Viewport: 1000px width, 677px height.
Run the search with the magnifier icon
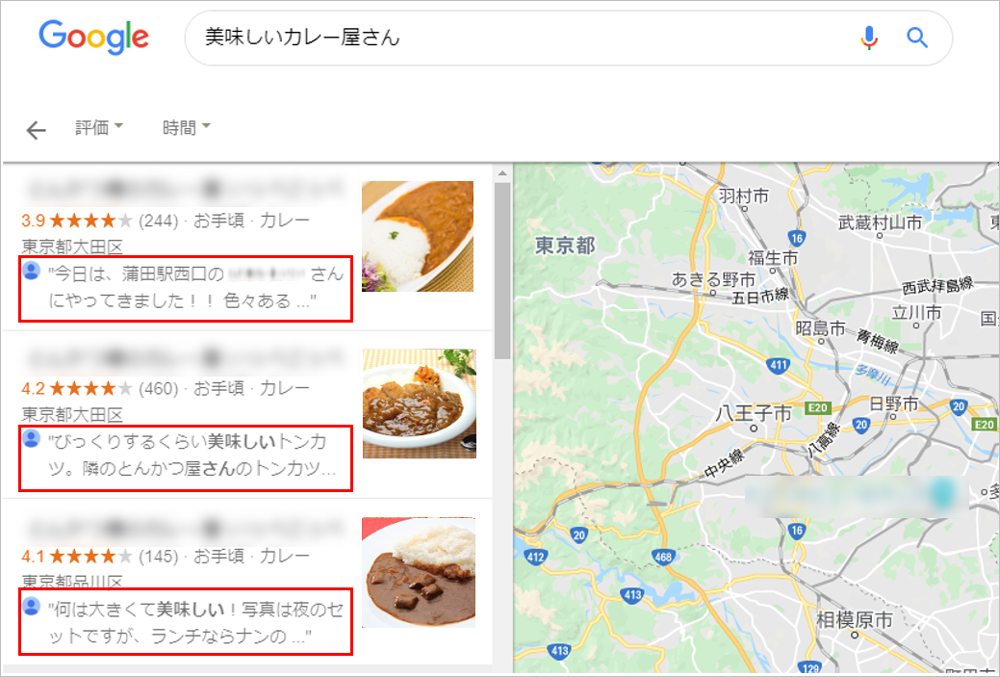tap(917, 38)
